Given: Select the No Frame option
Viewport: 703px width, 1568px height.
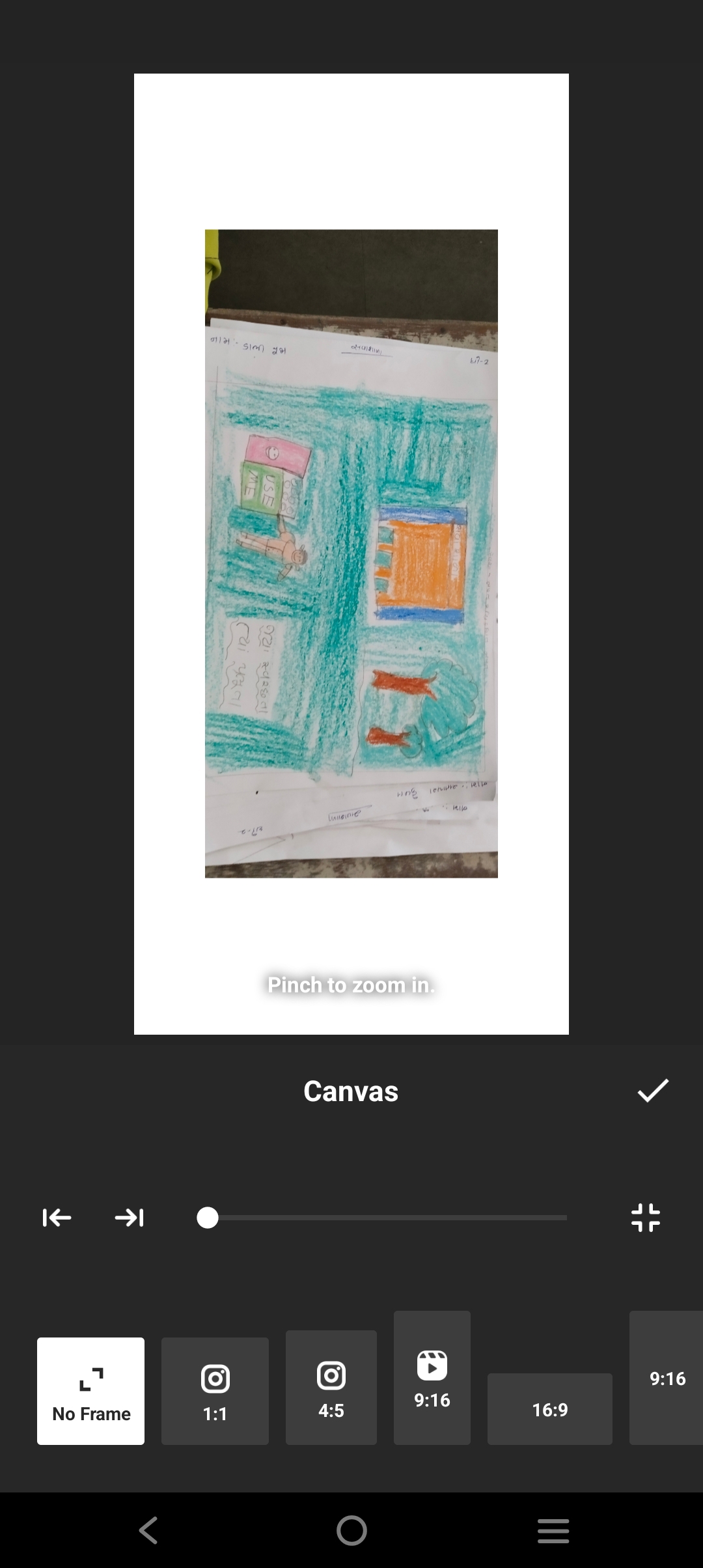Looking at the screenshot, I should coord(91,1391).
